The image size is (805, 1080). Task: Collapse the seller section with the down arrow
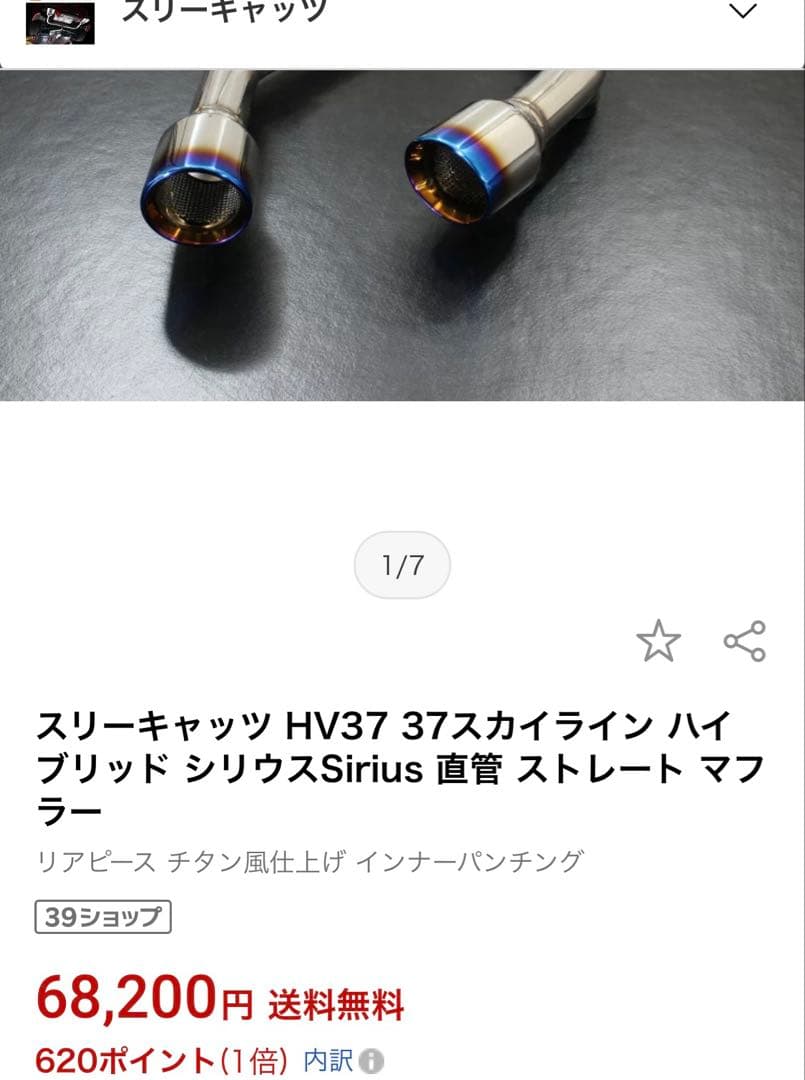[740, 14]
